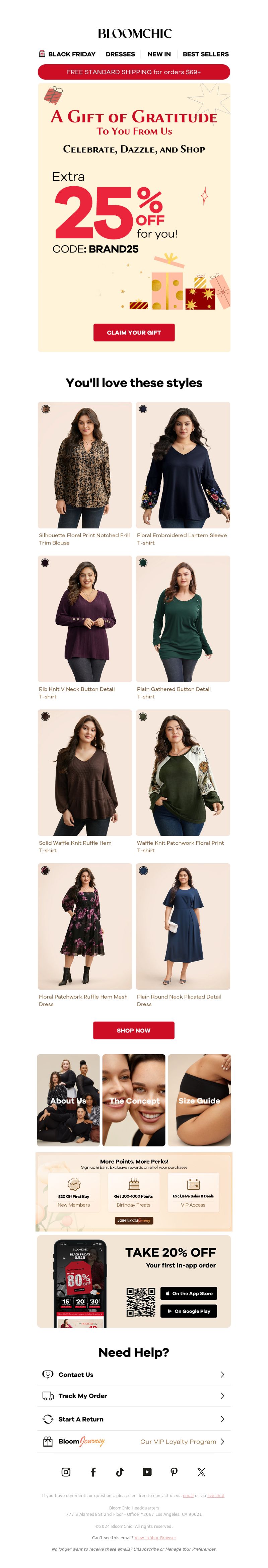Viewport: 268px width, 1568px height.
Task: Tap the Claim Your Gift button
Action: [134, 332]
